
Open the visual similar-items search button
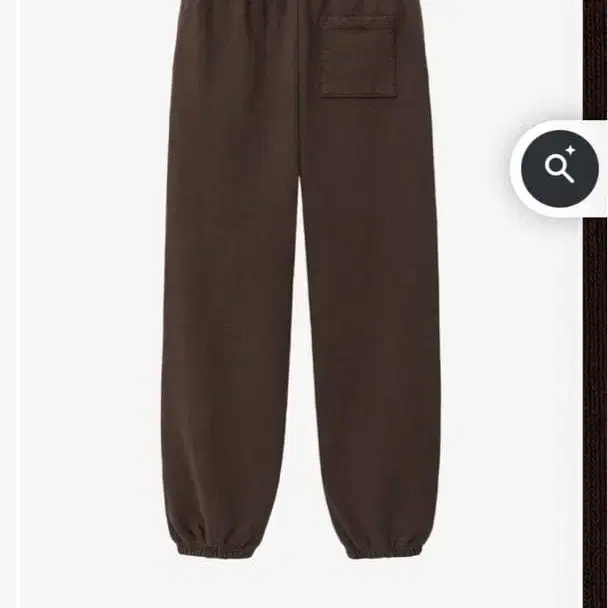pyautogui.click(x=559, y=169)
